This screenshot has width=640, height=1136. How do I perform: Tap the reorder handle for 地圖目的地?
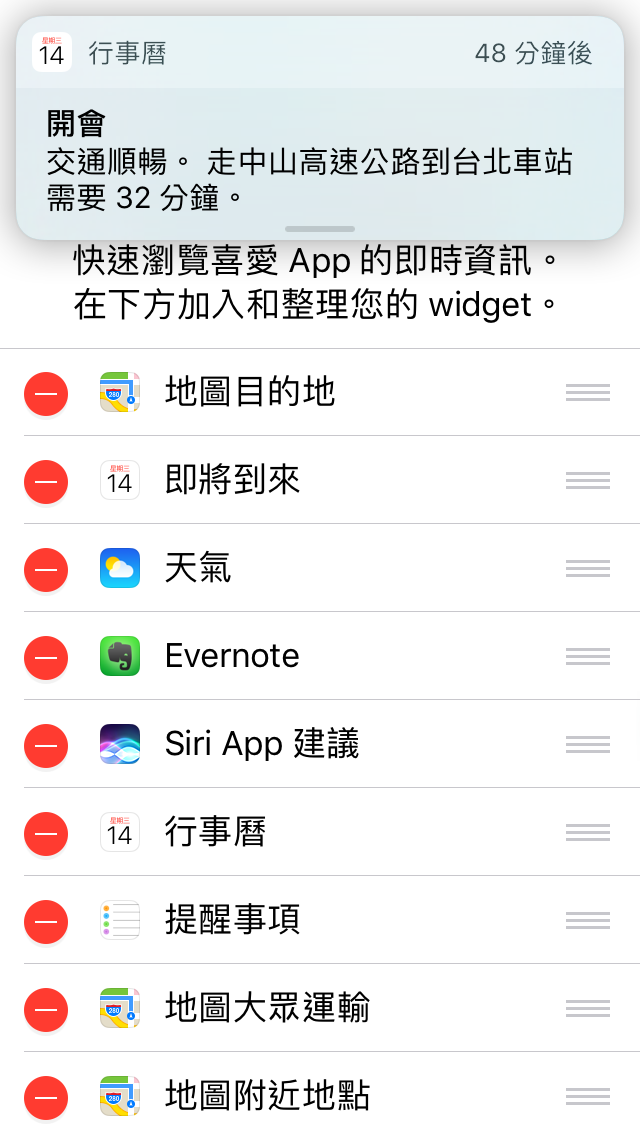(x=587, y=392)
